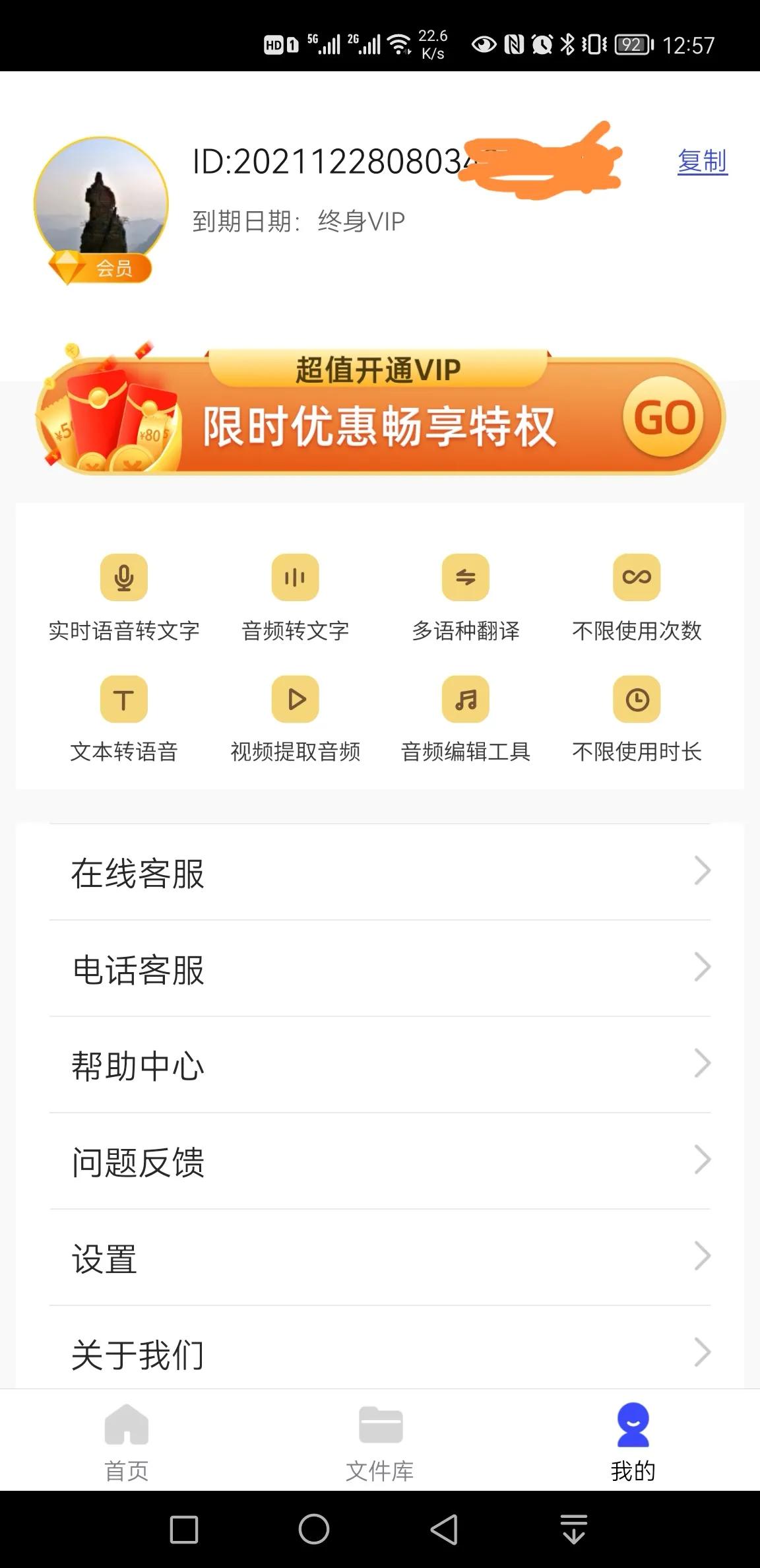Open the 音频转文字 audio waveform tool

pyautogui.click(x=295, y=577)
